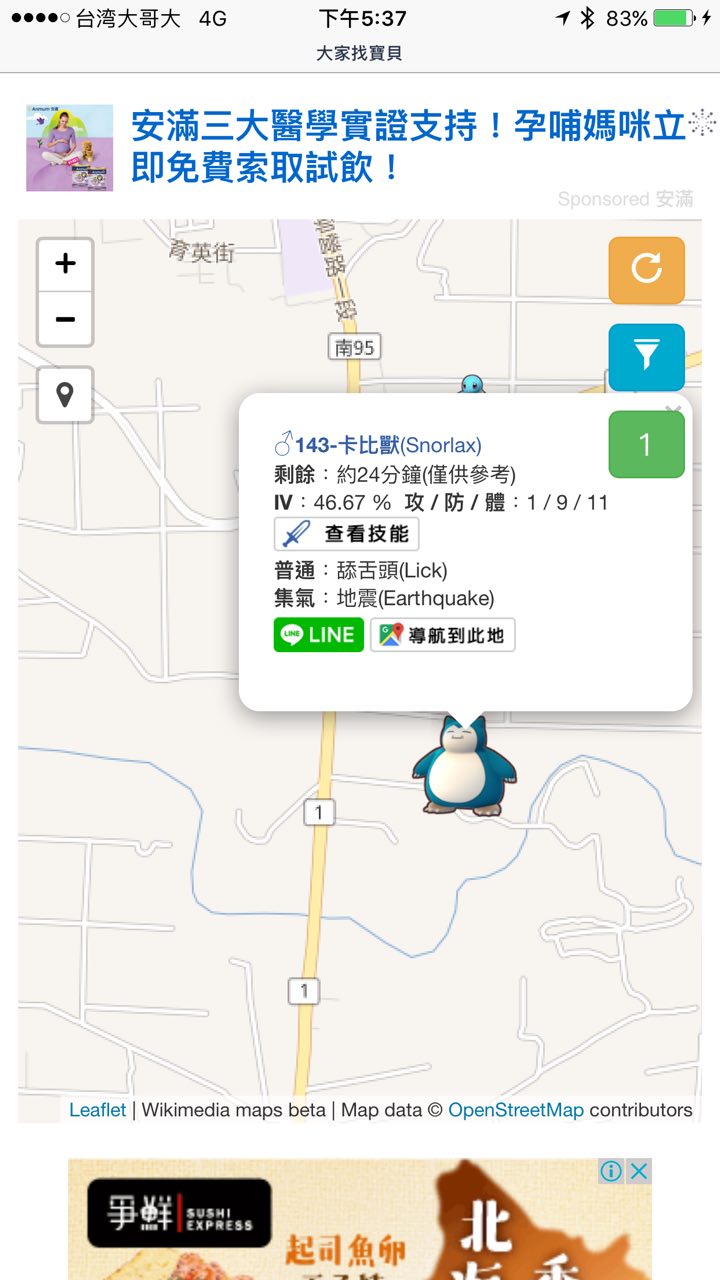Zoom in on the map
The height and width of the screenshot is (1280, 720).
pos(65,264)
